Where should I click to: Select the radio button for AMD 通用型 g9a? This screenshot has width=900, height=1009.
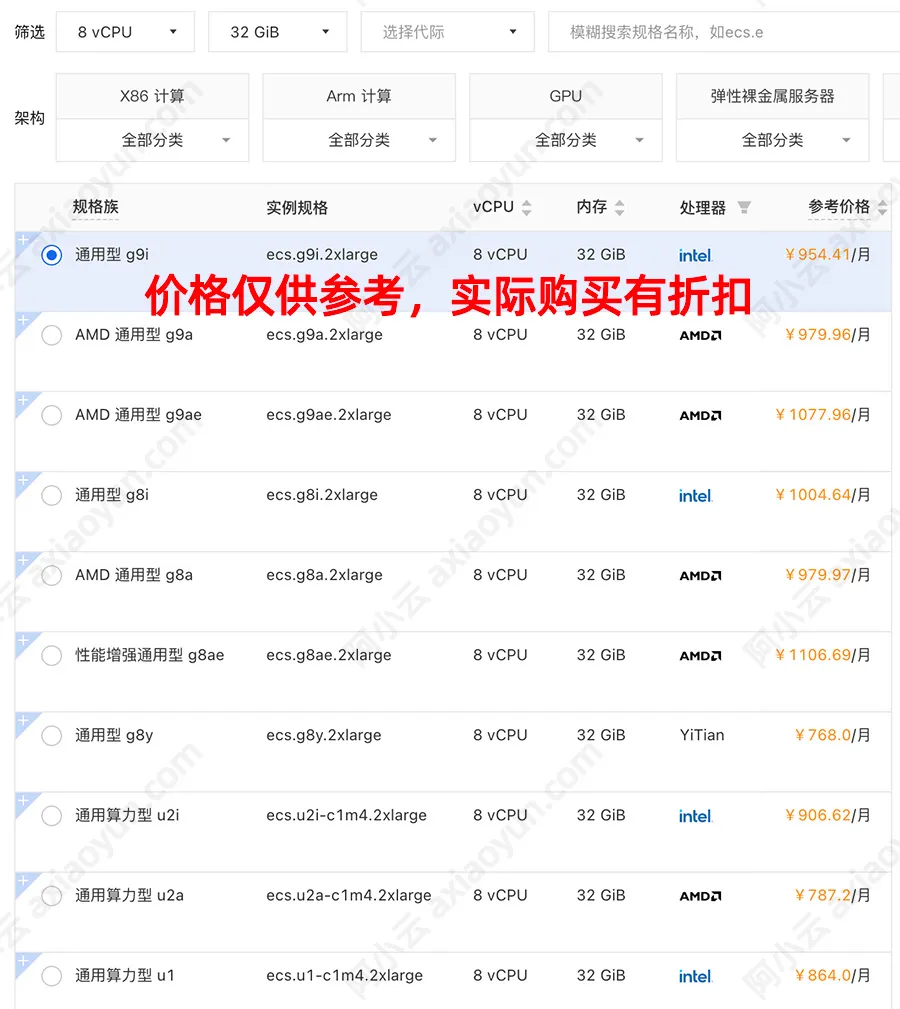tap(51, 335)
